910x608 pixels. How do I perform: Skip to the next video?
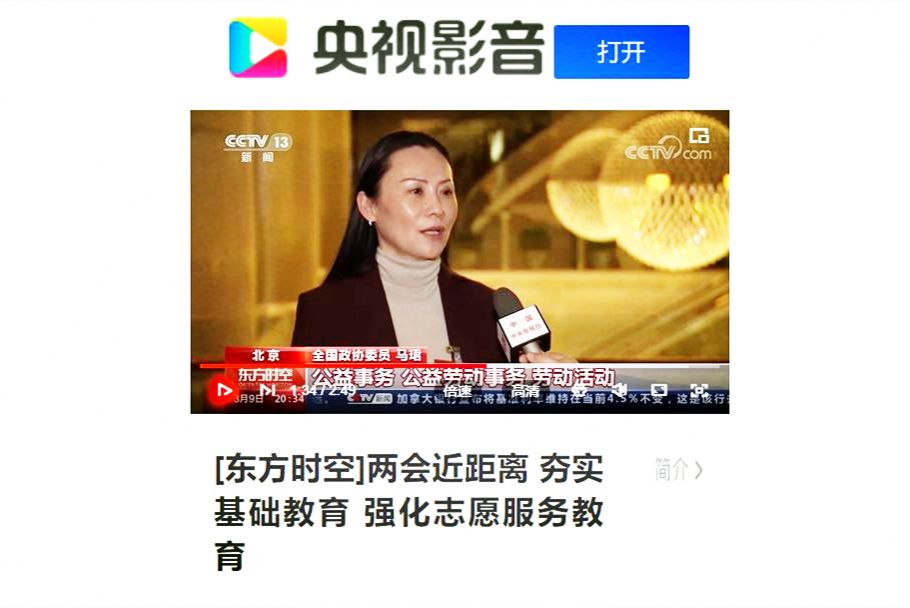pos(267,390)
